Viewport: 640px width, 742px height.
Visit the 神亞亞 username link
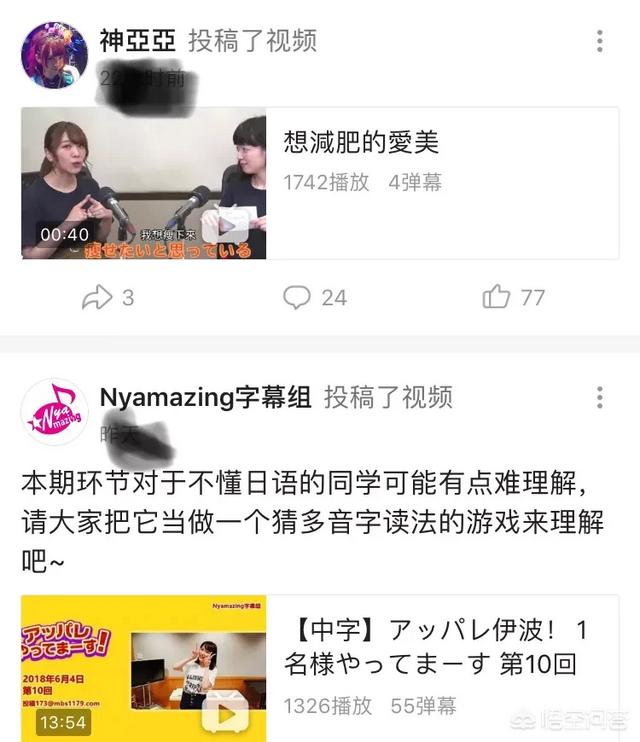138,40
